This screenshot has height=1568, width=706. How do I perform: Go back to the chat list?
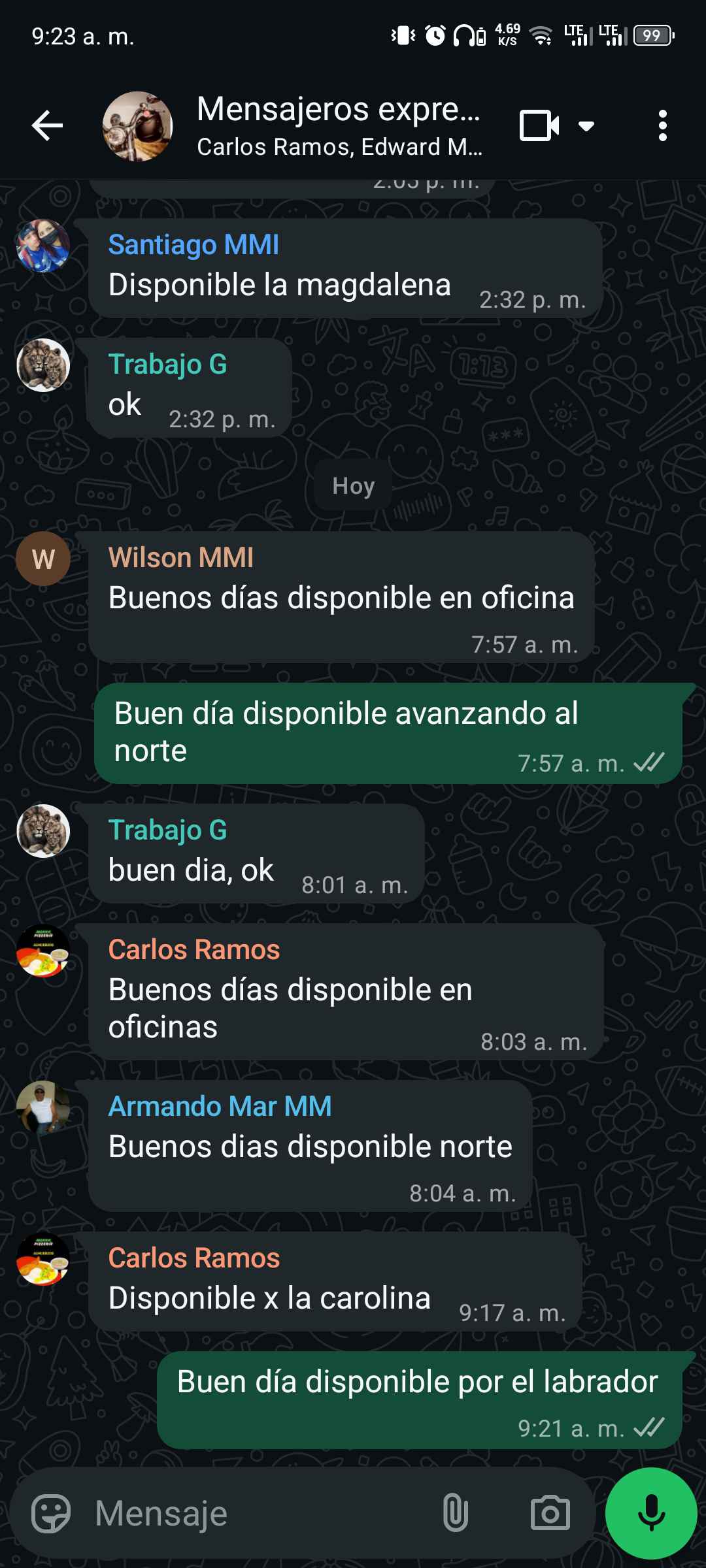tap(47, 125)
